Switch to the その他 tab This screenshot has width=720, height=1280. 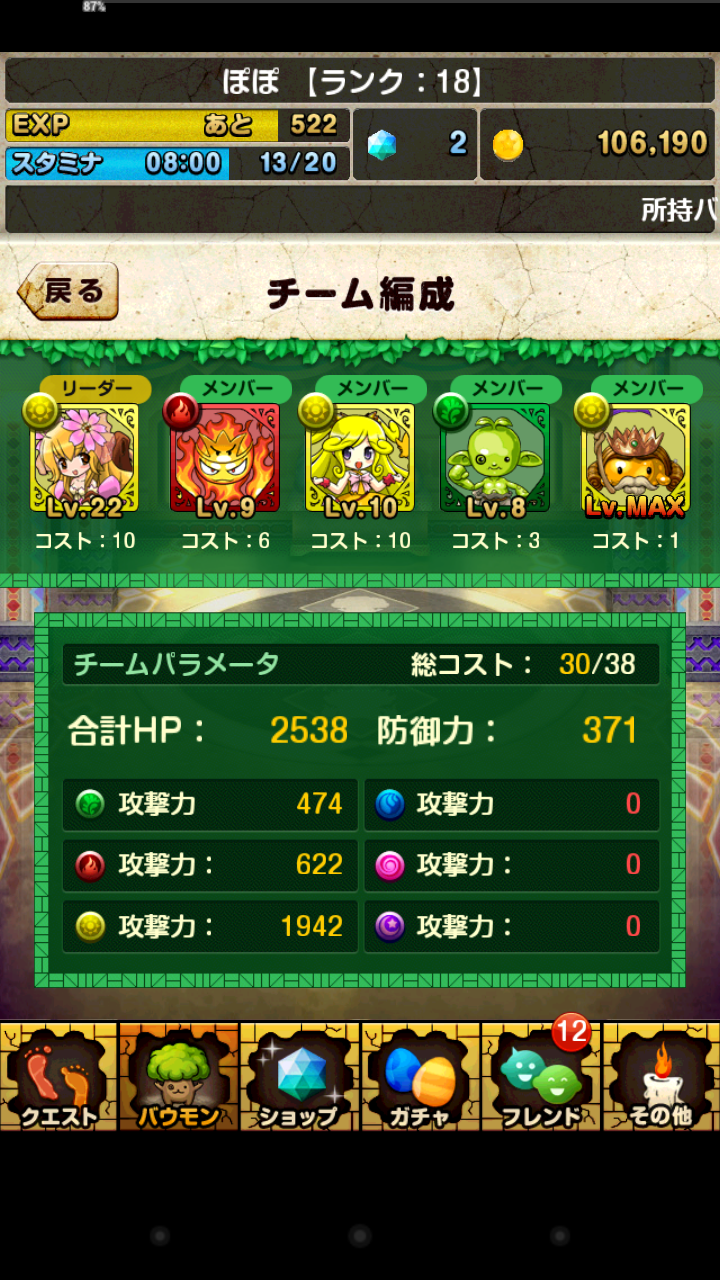[661, 1077]
